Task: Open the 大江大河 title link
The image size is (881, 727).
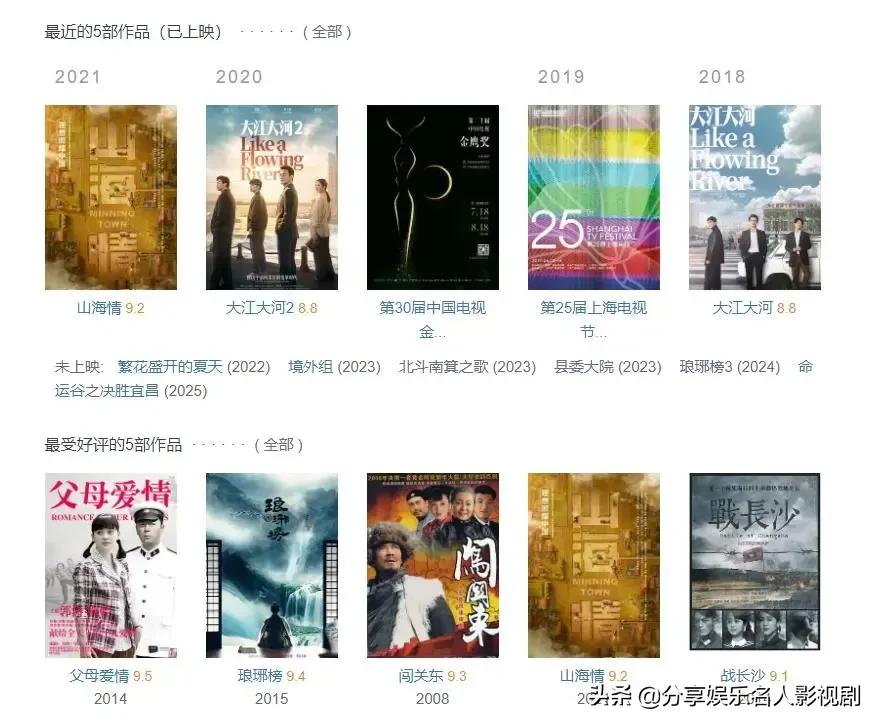Action: click(x=743, y=308)
